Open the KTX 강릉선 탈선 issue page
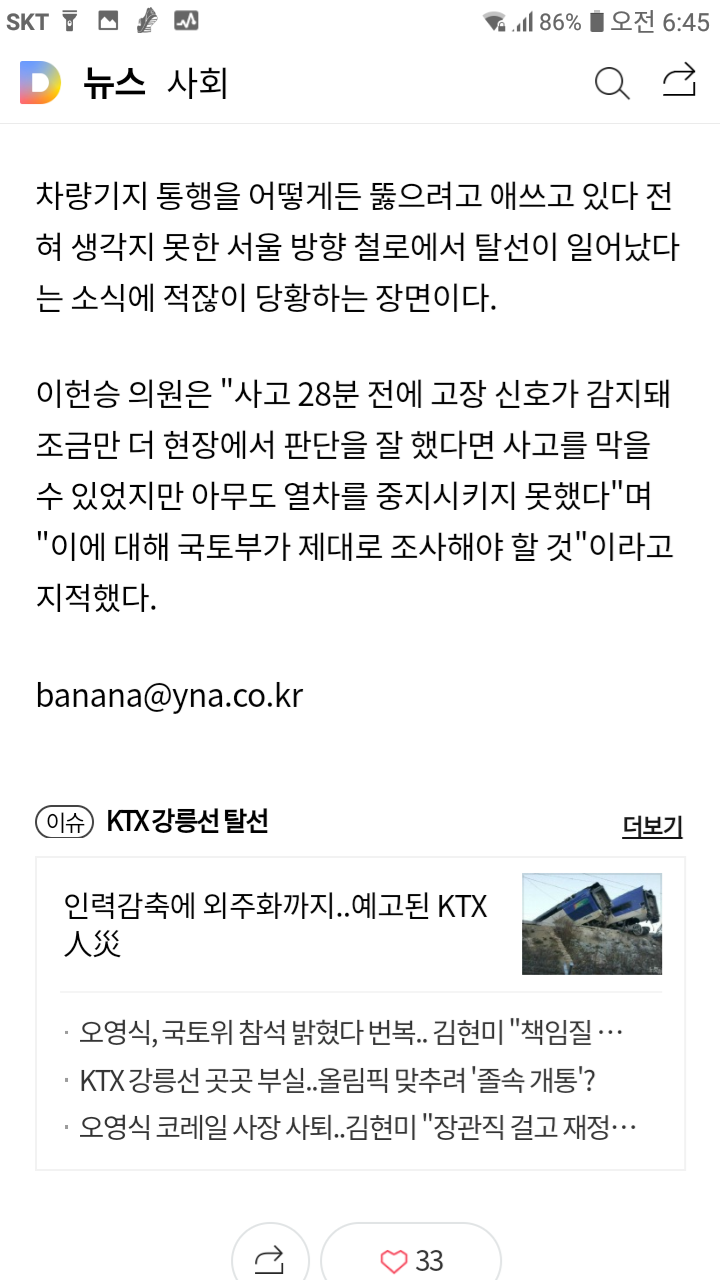 pyautogui.click(x=187, y=822)
